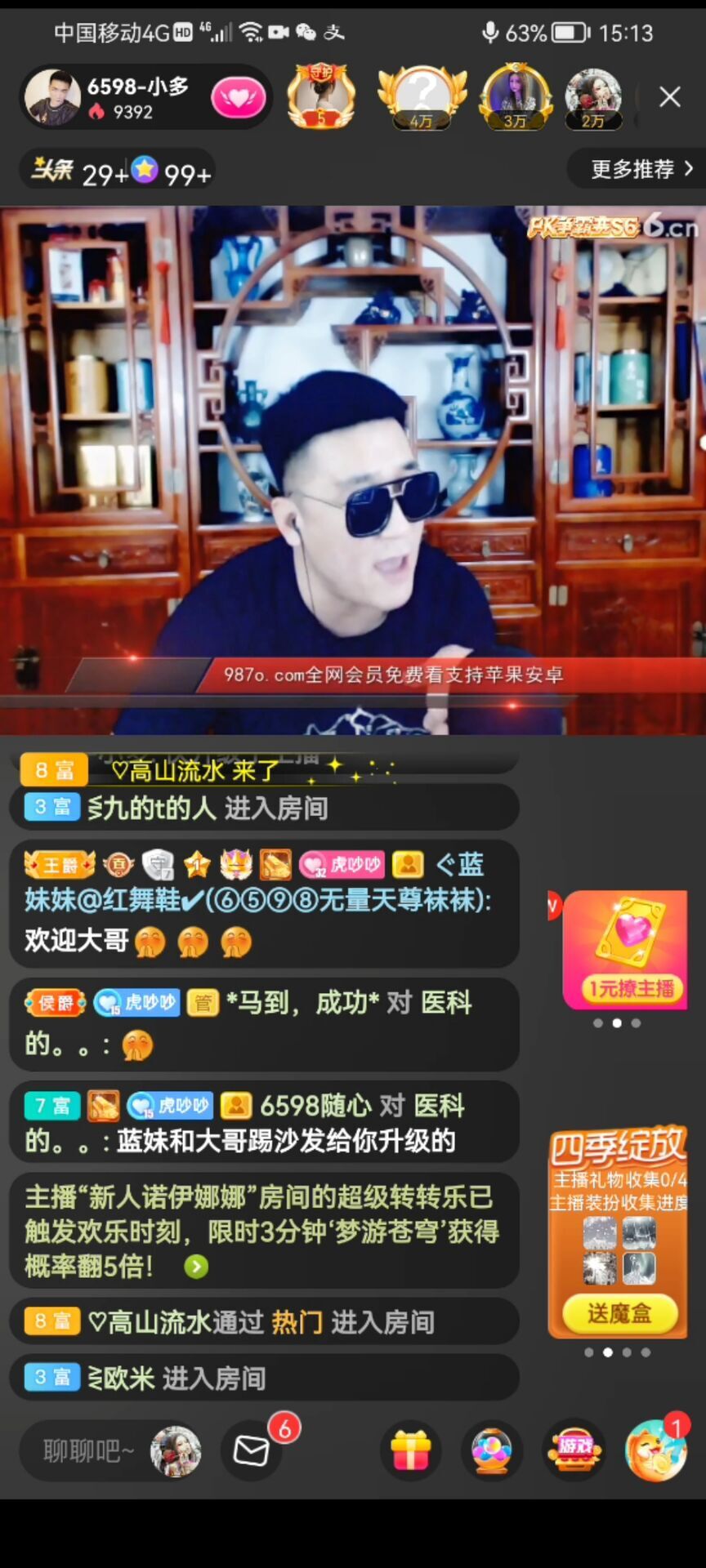The image size is (706, 1568).
Task: Open the gift box panel
Action: pyautogui.click(x=410, y=1451)
